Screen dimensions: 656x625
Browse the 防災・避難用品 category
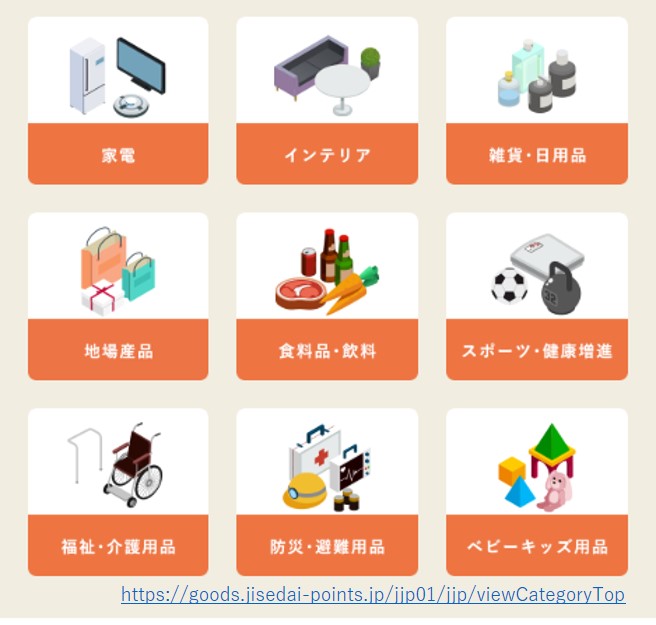pos(327,492)
